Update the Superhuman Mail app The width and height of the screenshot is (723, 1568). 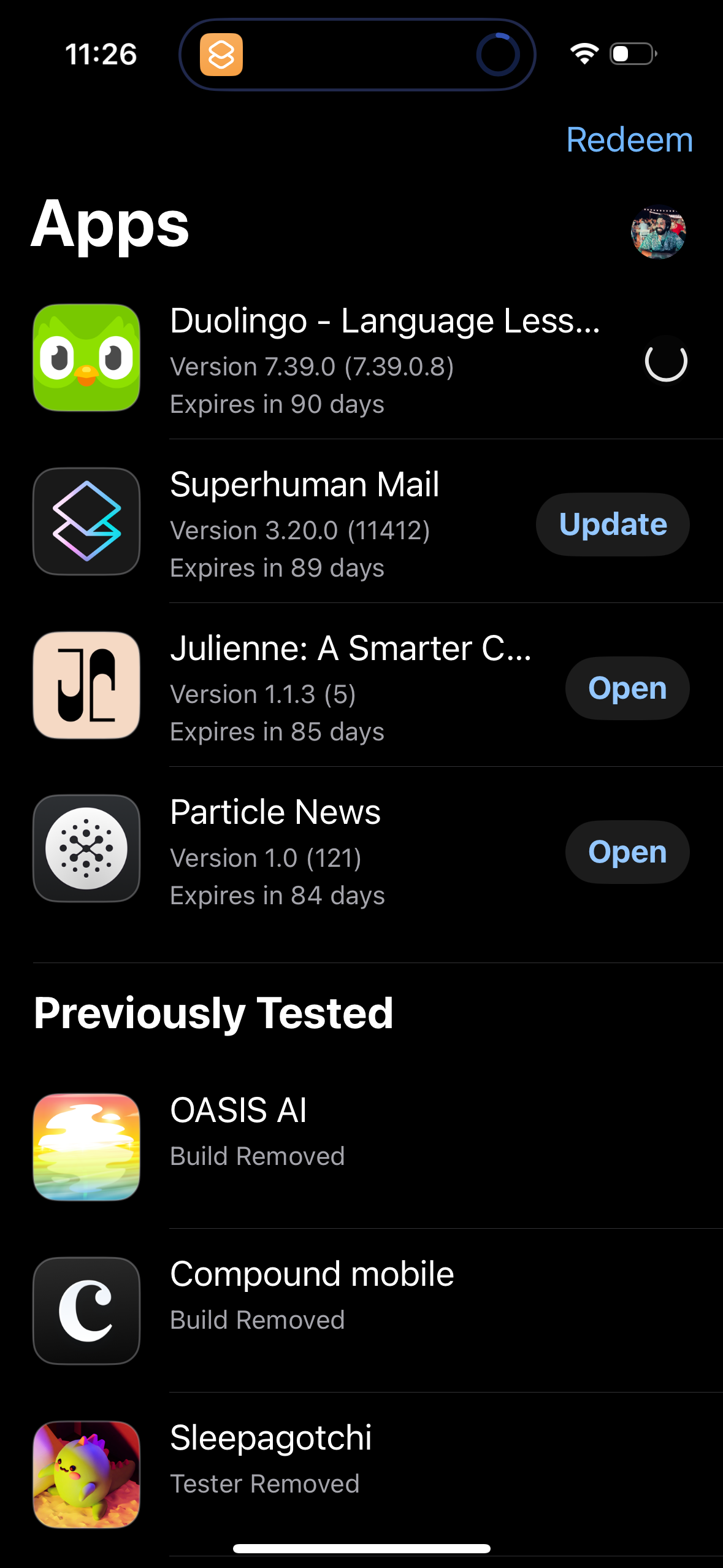612,524
